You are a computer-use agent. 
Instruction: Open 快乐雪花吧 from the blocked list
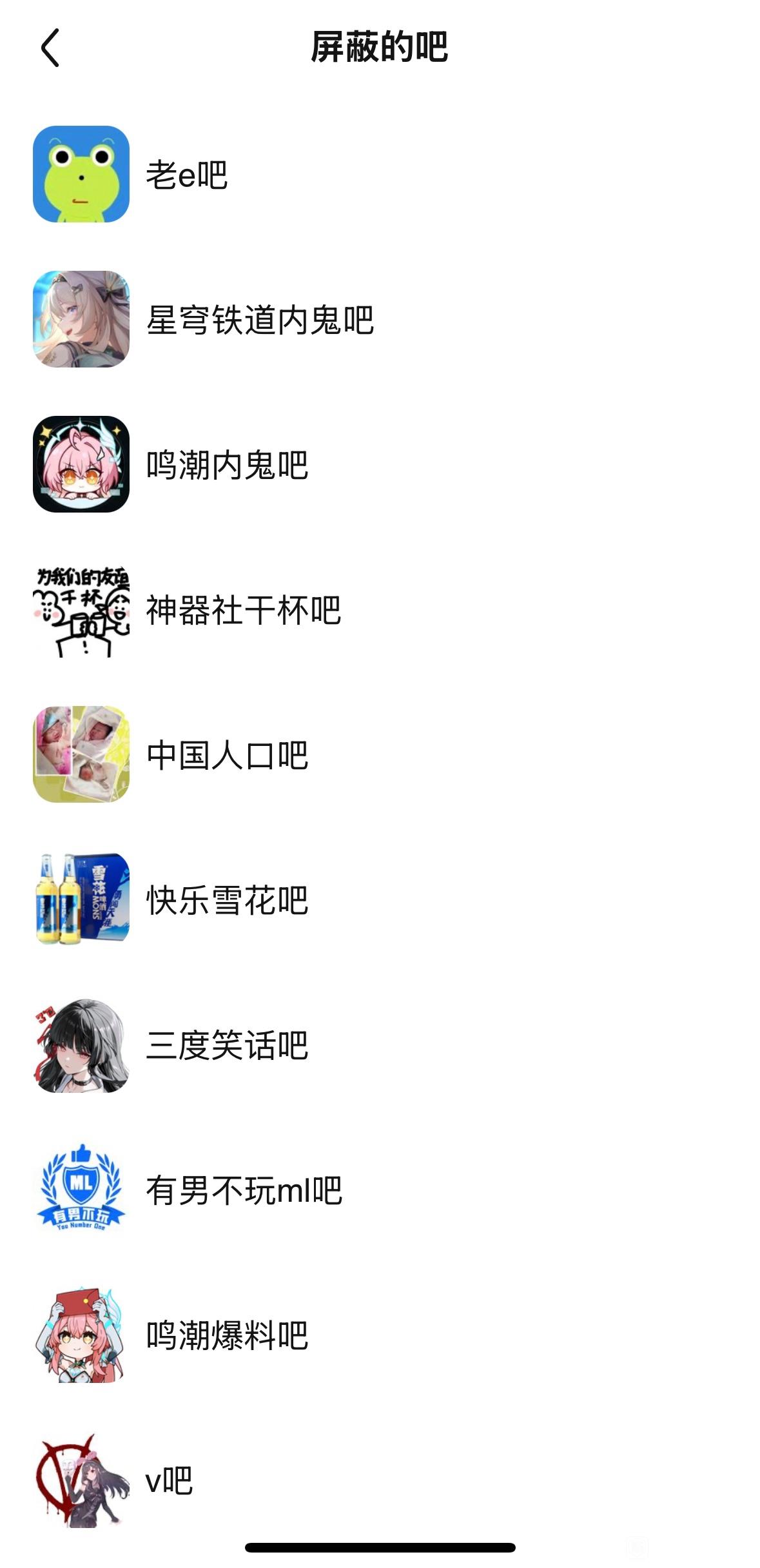point(227,900)
